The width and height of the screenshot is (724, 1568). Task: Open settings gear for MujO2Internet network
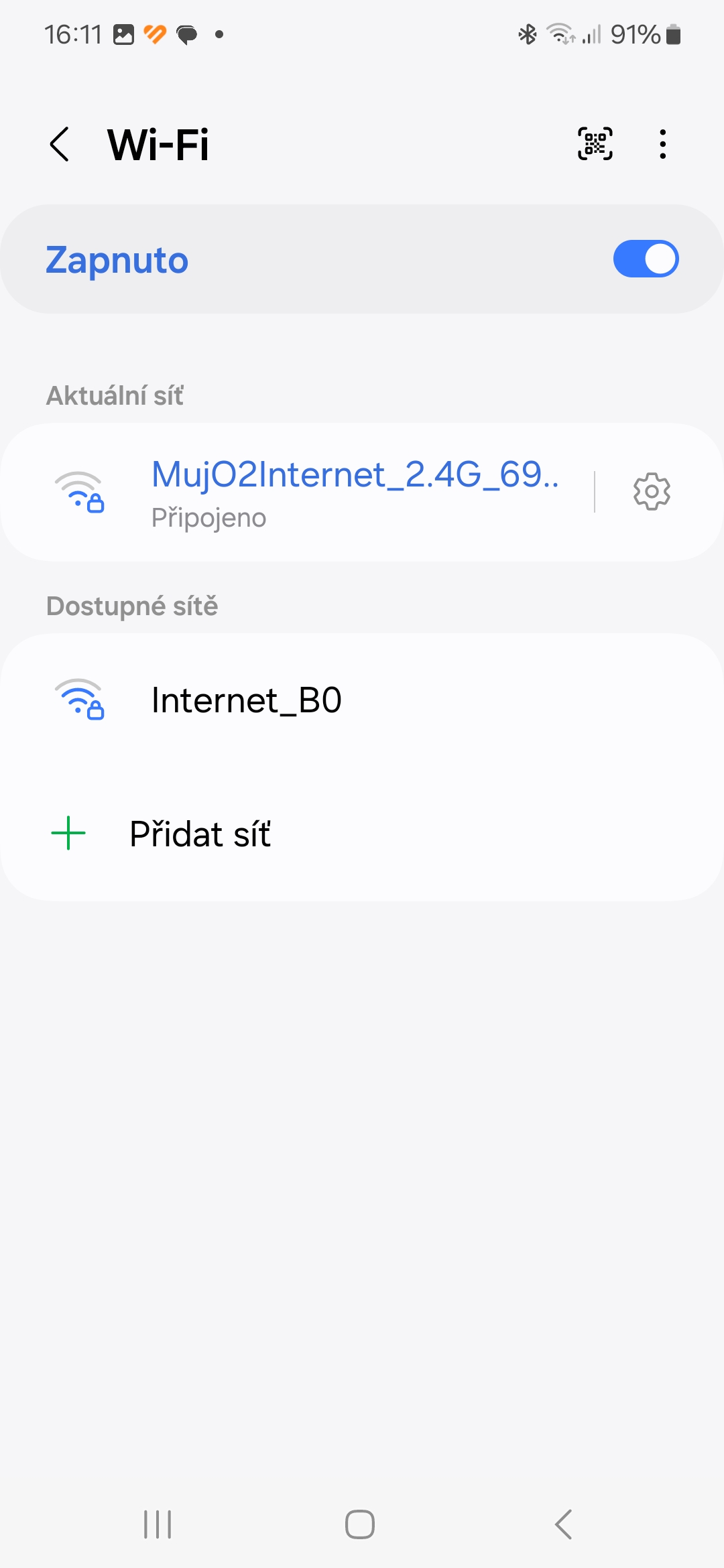[x=652, y=492]
